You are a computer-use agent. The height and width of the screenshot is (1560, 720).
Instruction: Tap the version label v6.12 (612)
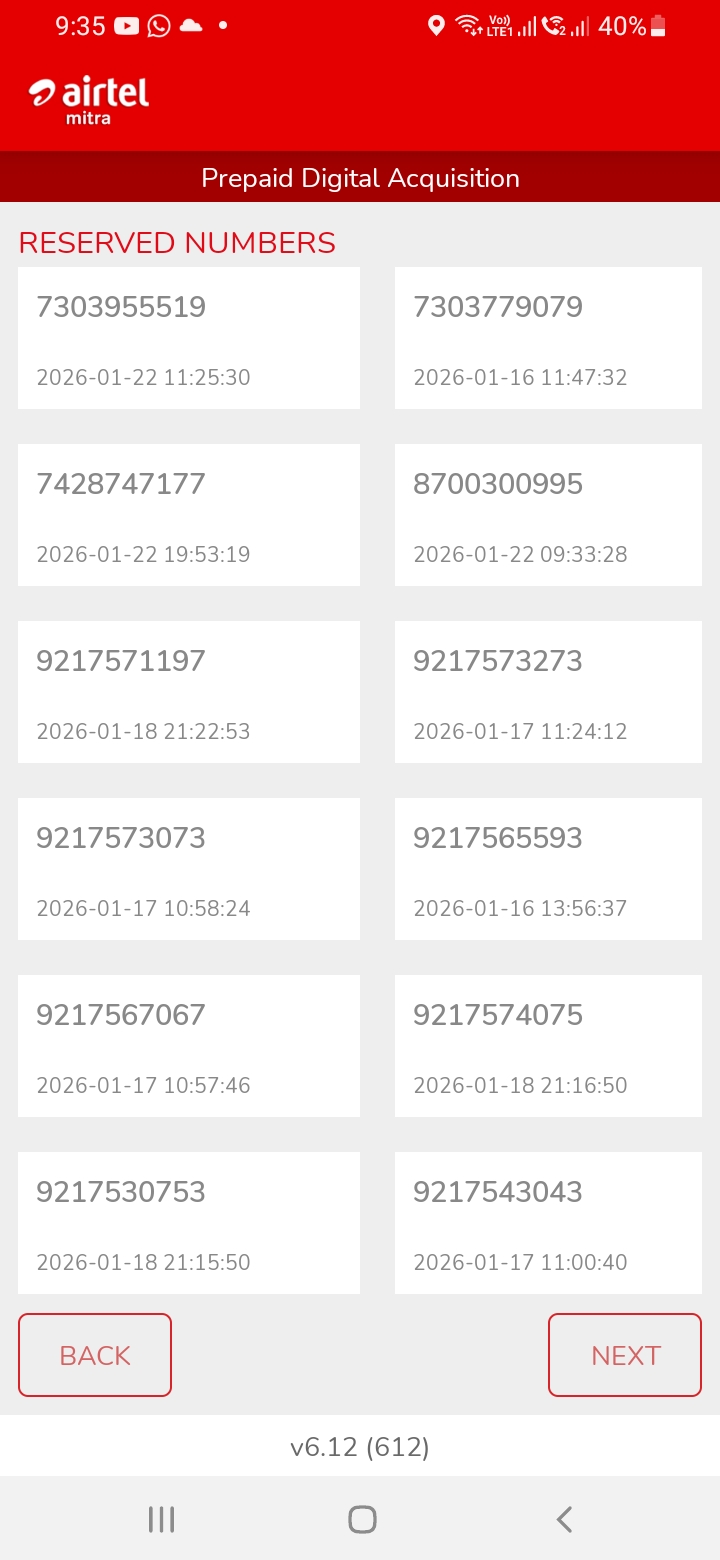point(360,1446)
